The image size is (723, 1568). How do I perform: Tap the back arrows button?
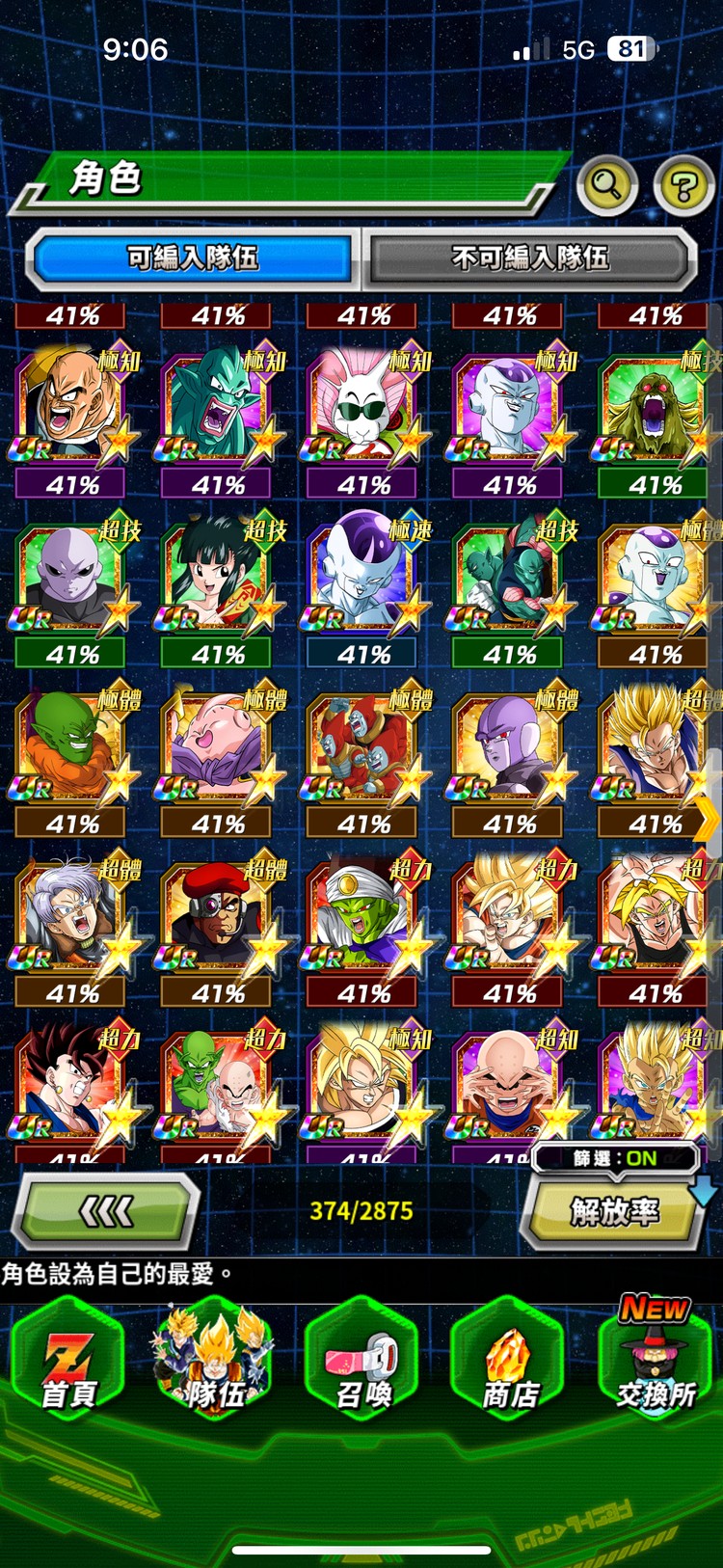click(106, 1211)
